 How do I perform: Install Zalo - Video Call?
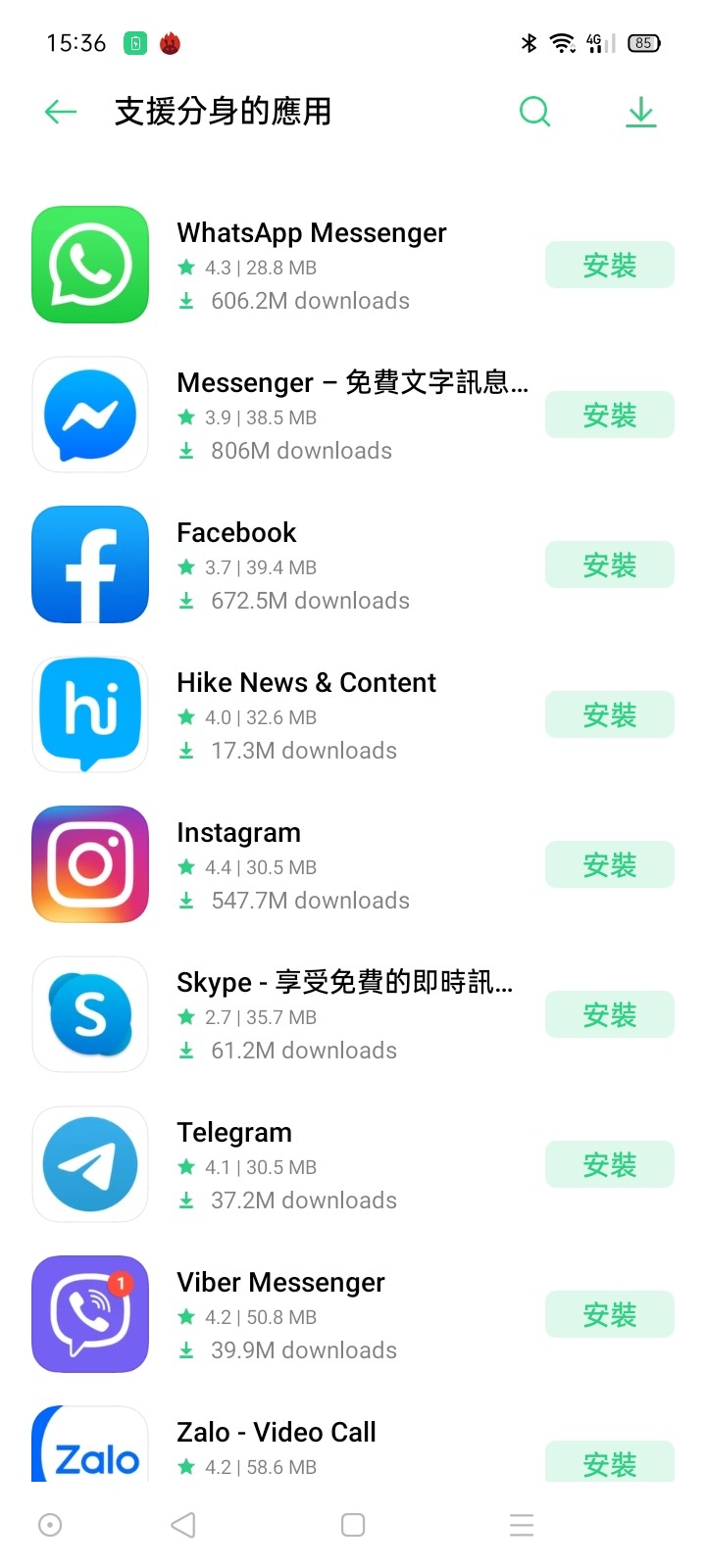point(610,1461)
